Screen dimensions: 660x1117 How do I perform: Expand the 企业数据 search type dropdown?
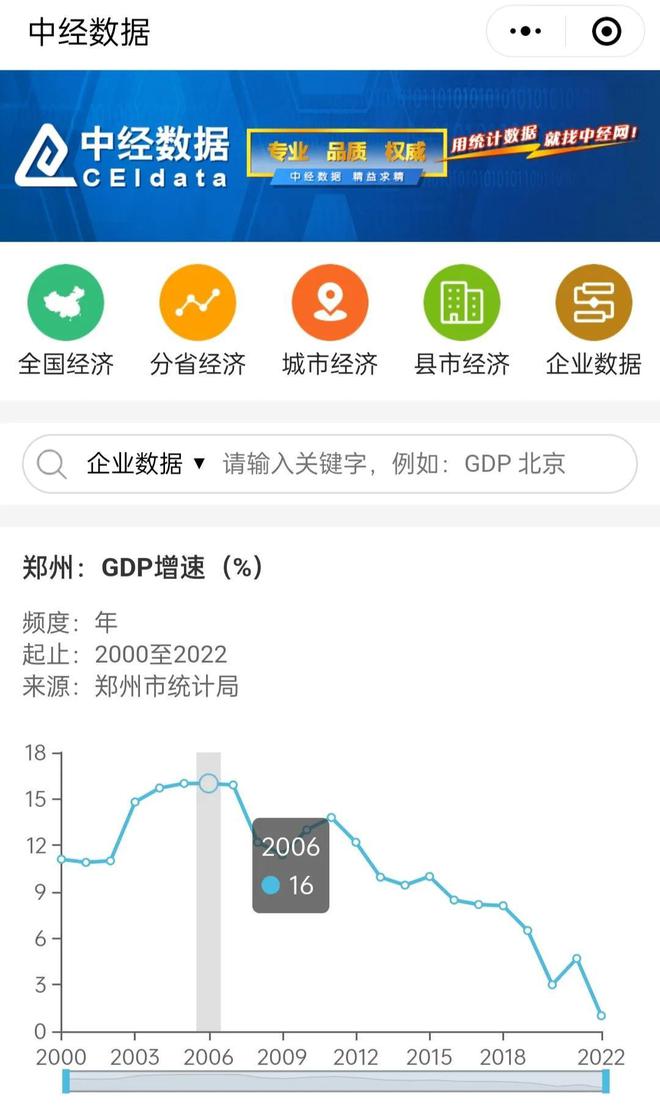tap(145, 464)
